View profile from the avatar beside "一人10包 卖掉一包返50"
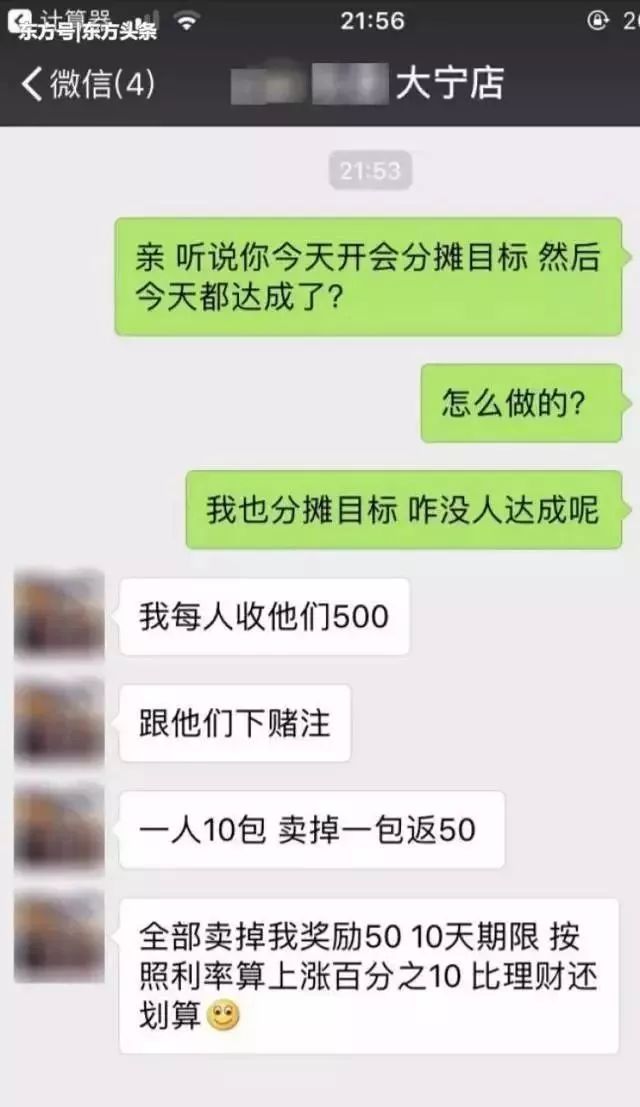The height and width of the screenshot is (1107, 640). [60, 829]
